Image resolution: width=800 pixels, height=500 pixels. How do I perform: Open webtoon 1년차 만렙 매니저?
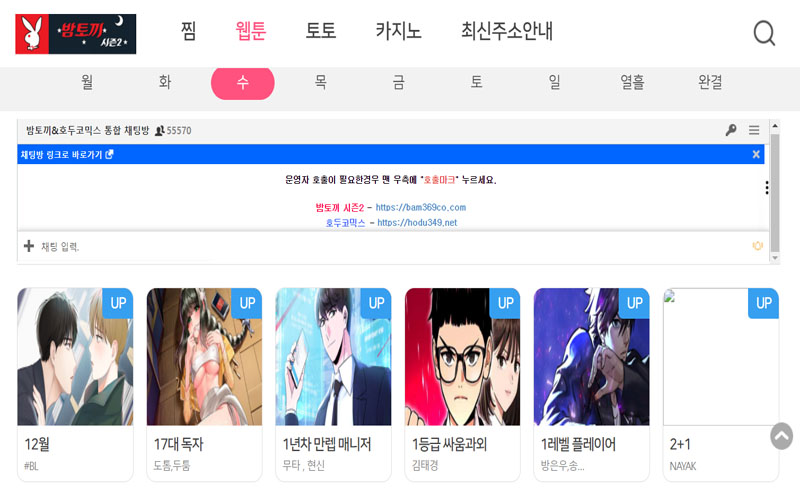click(333, 385)
